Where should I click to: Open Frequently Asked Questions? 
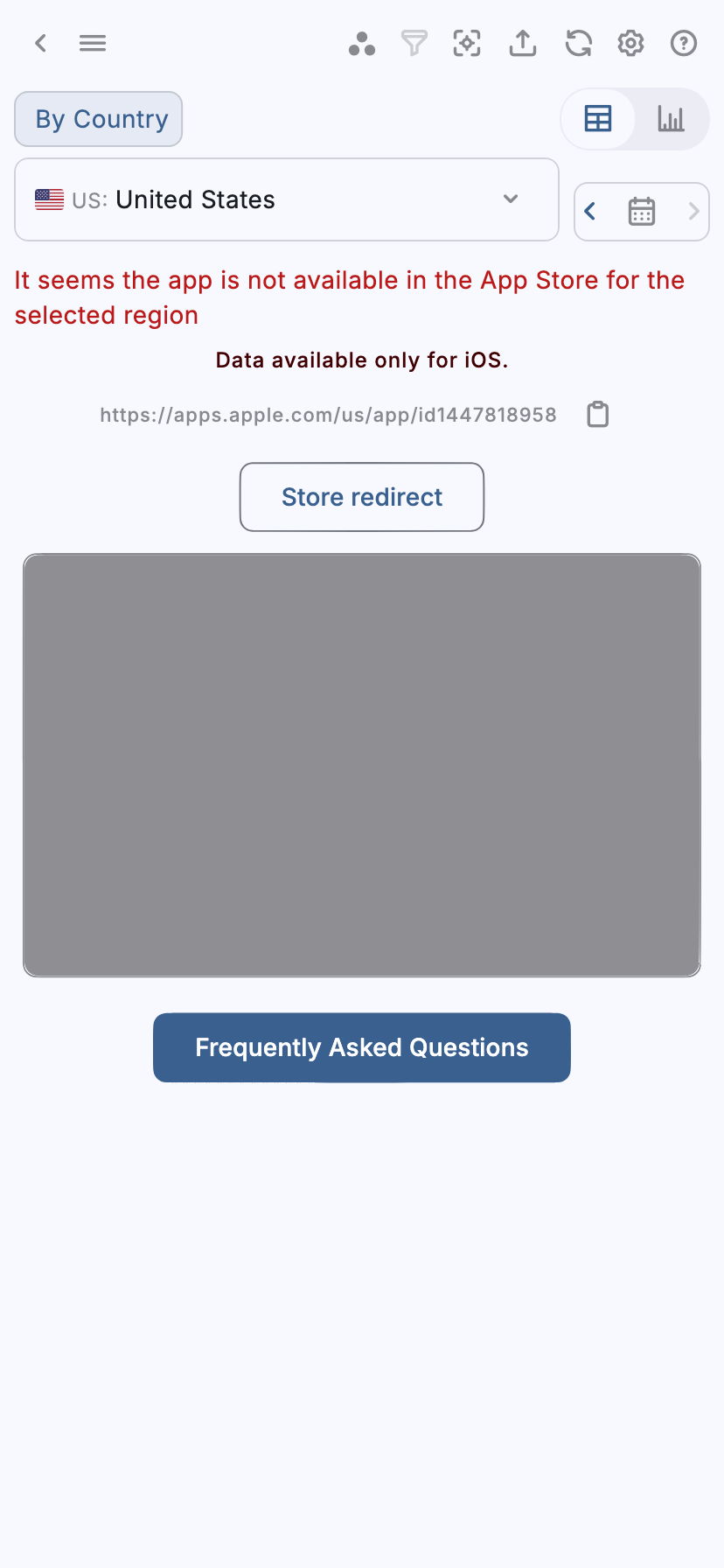[x=361, y=1047]
